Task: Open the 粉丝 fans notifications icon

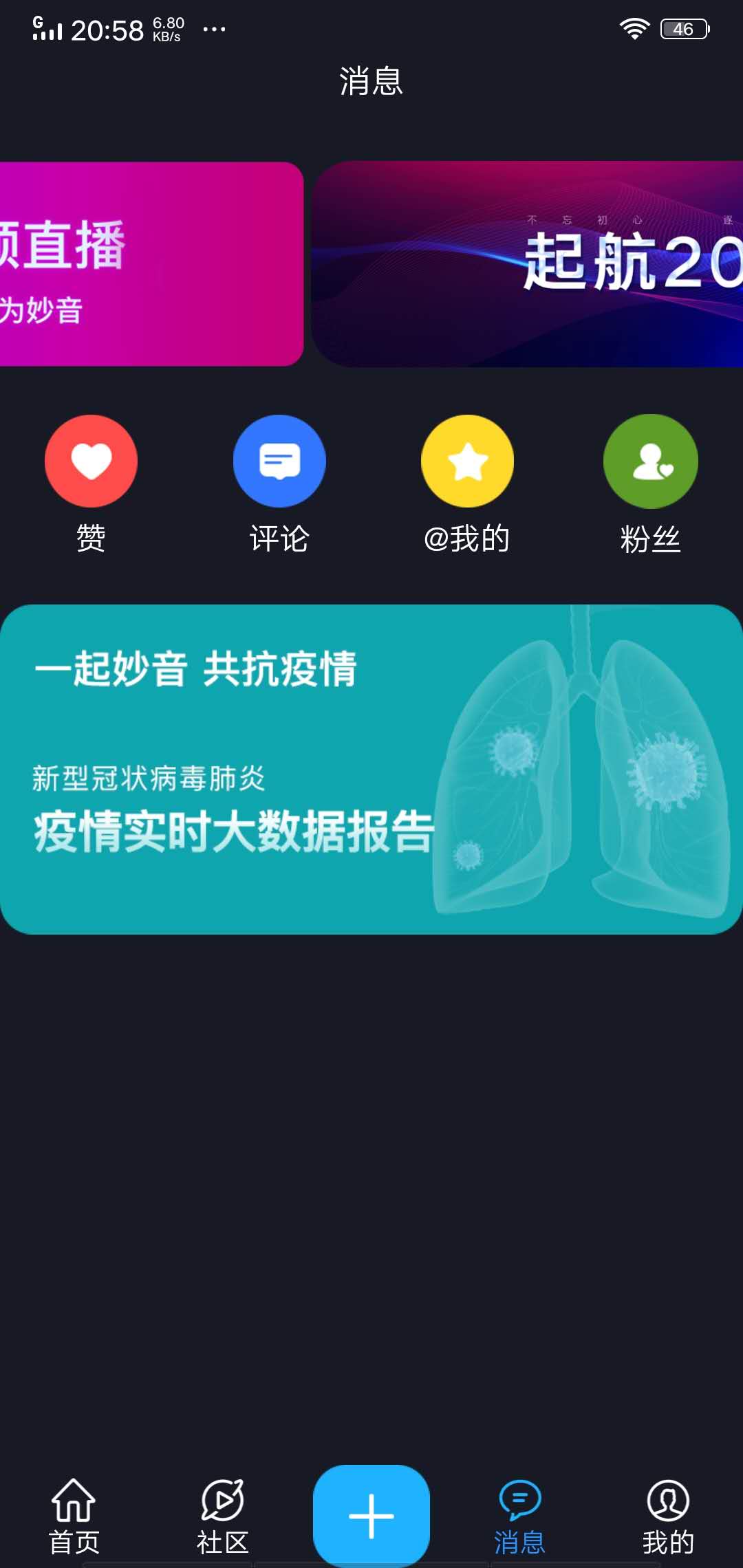Action: [x=650, y=461]
